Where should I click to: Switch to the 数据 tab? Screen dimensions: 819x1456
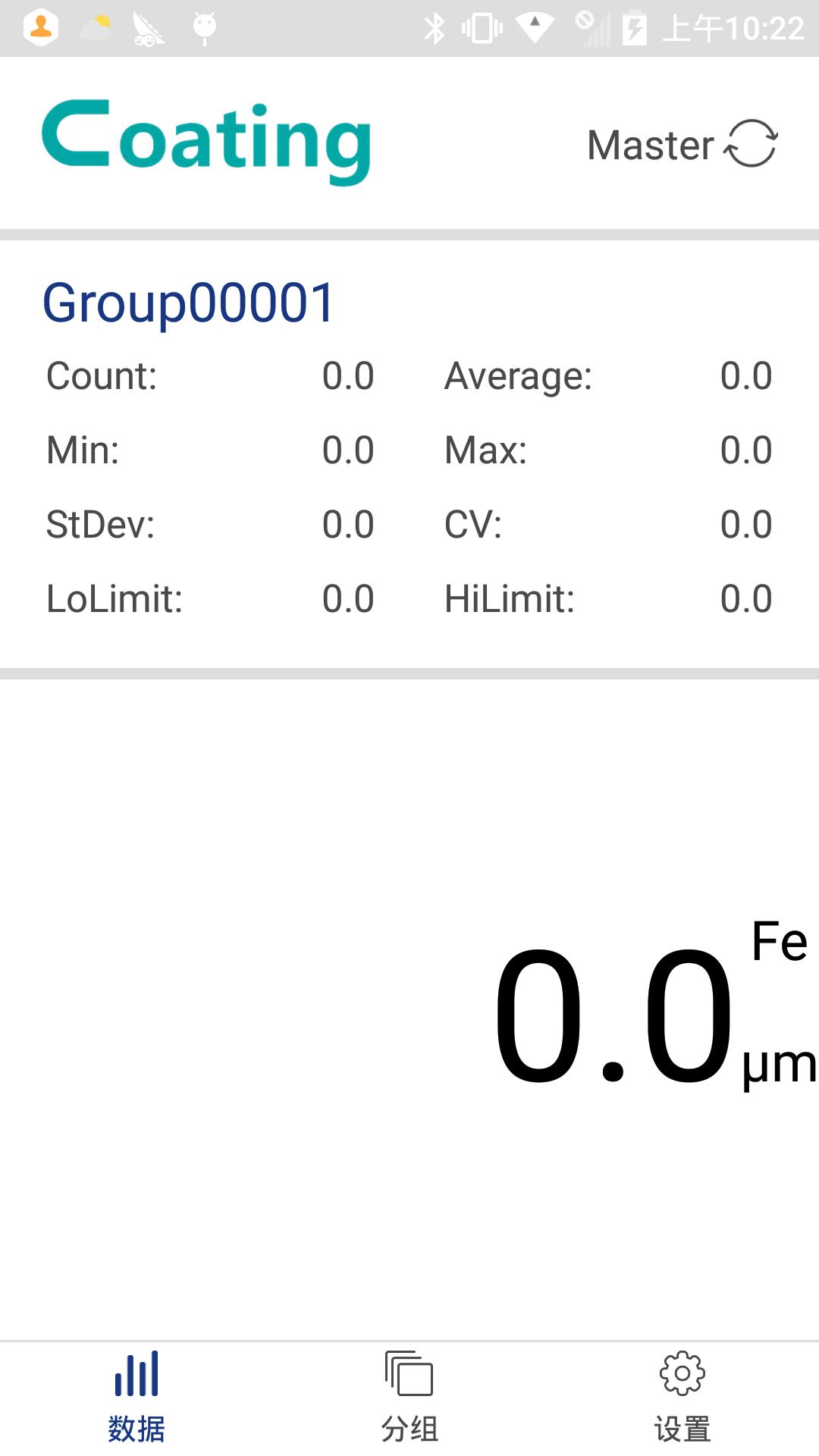click(x=136, y=1397)
